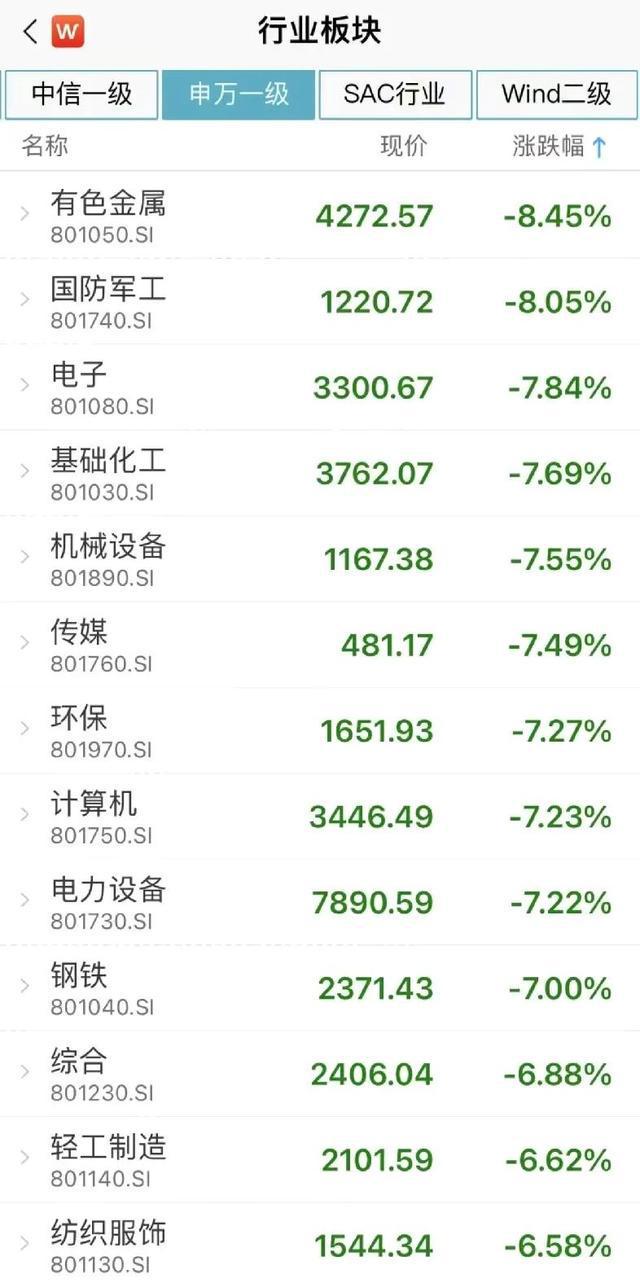
Task: Switch to the 中信一级 tab
Action: [x=82, y=94]
